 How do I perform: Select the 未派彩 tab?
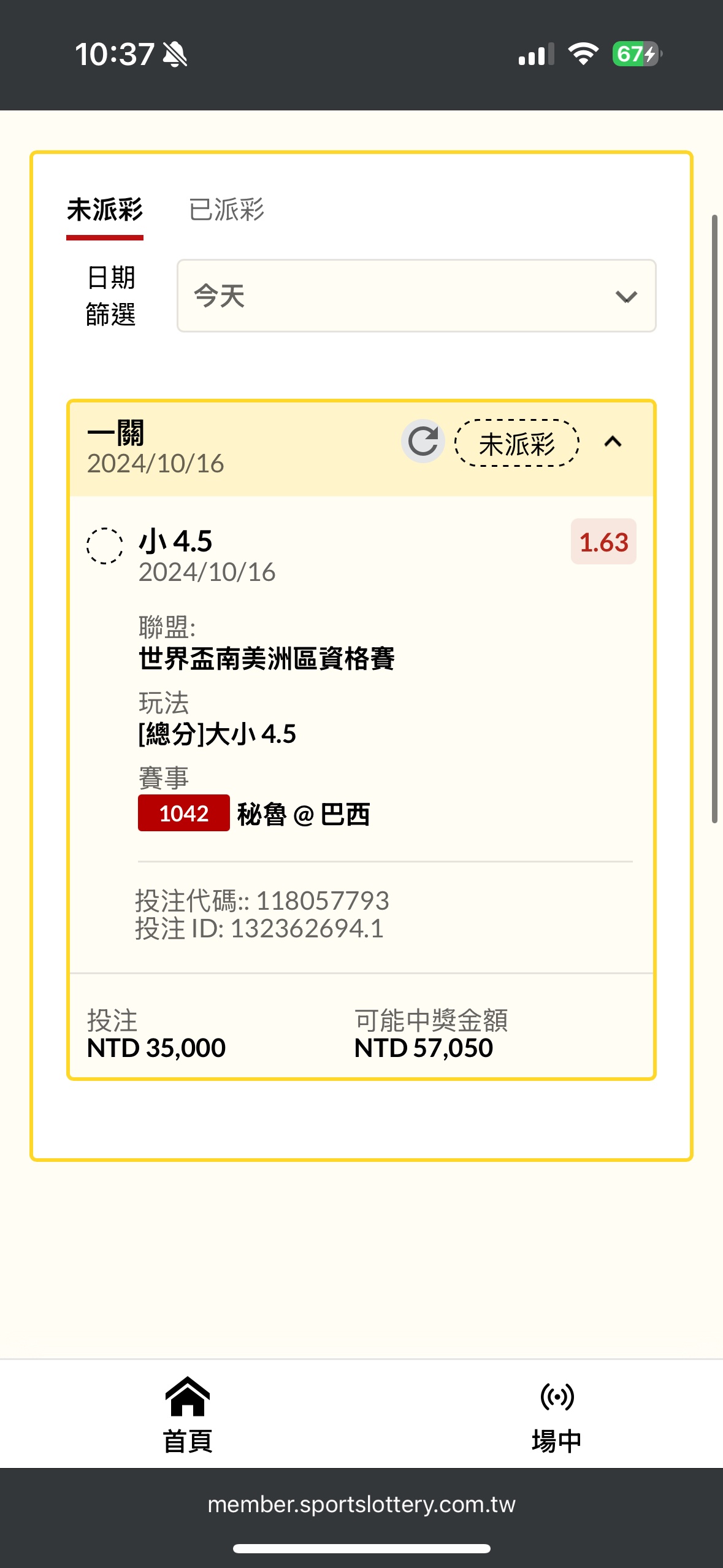(105, 210)
